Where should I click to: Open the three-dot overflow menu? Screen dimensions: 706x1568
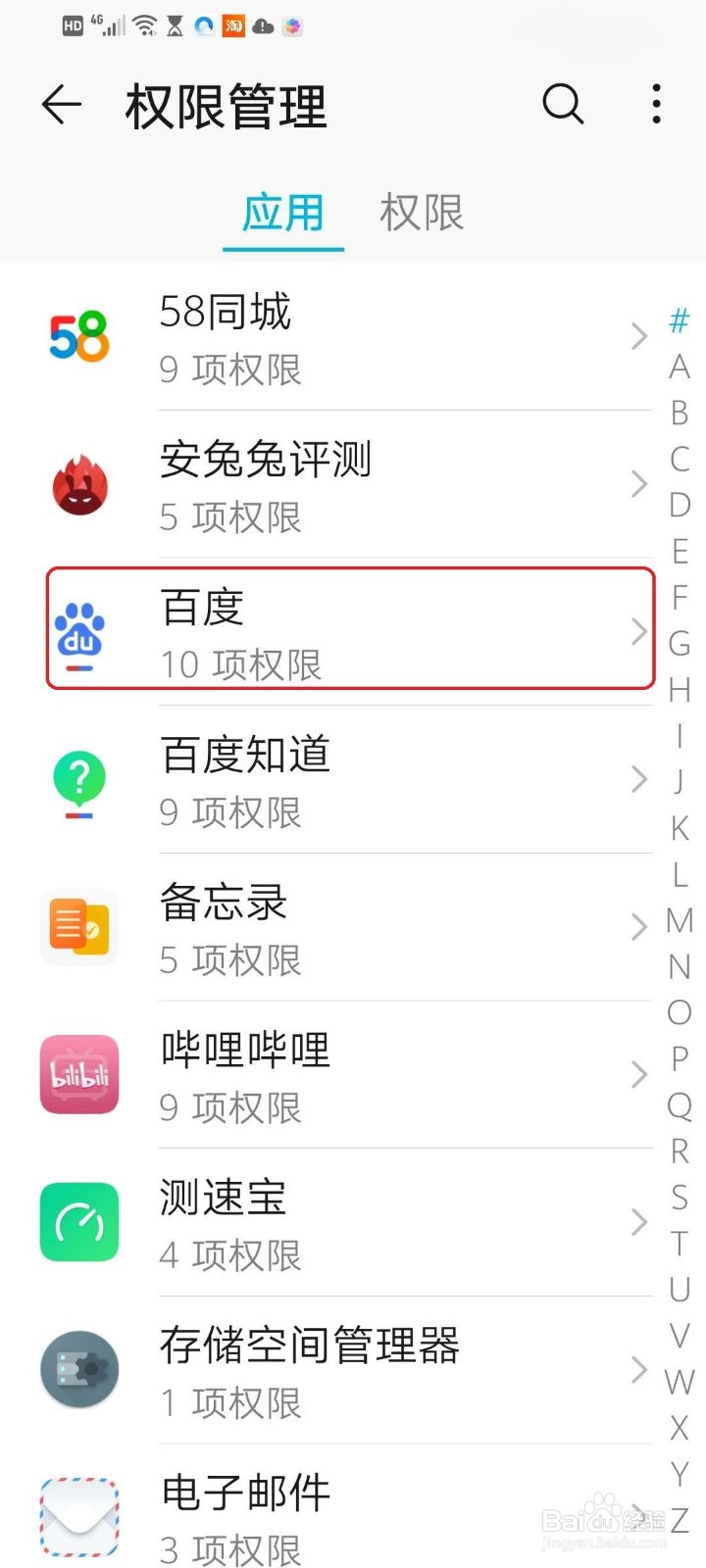pos(655,105)
